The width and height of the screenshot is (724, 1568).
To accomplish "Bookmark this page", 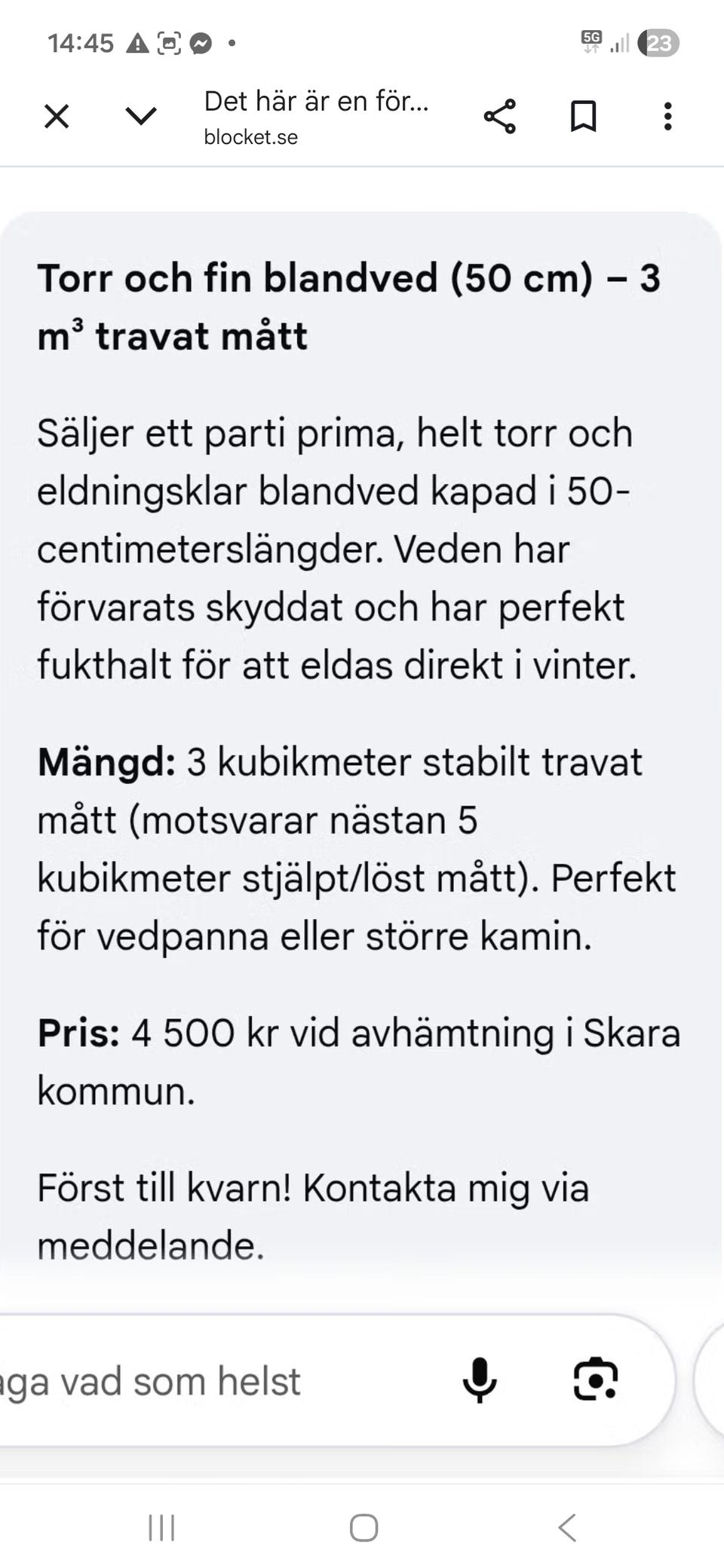I will point(584,117).
